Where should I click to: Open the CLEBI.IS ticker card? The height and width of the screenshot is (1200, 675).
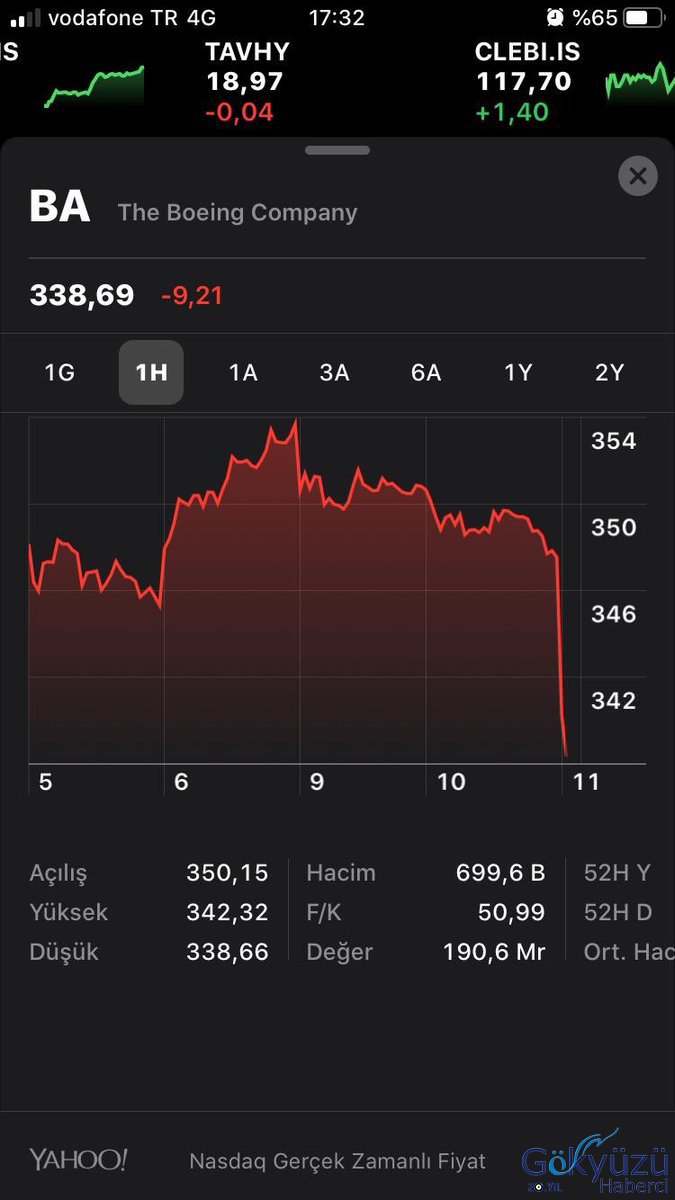[527, 82]
